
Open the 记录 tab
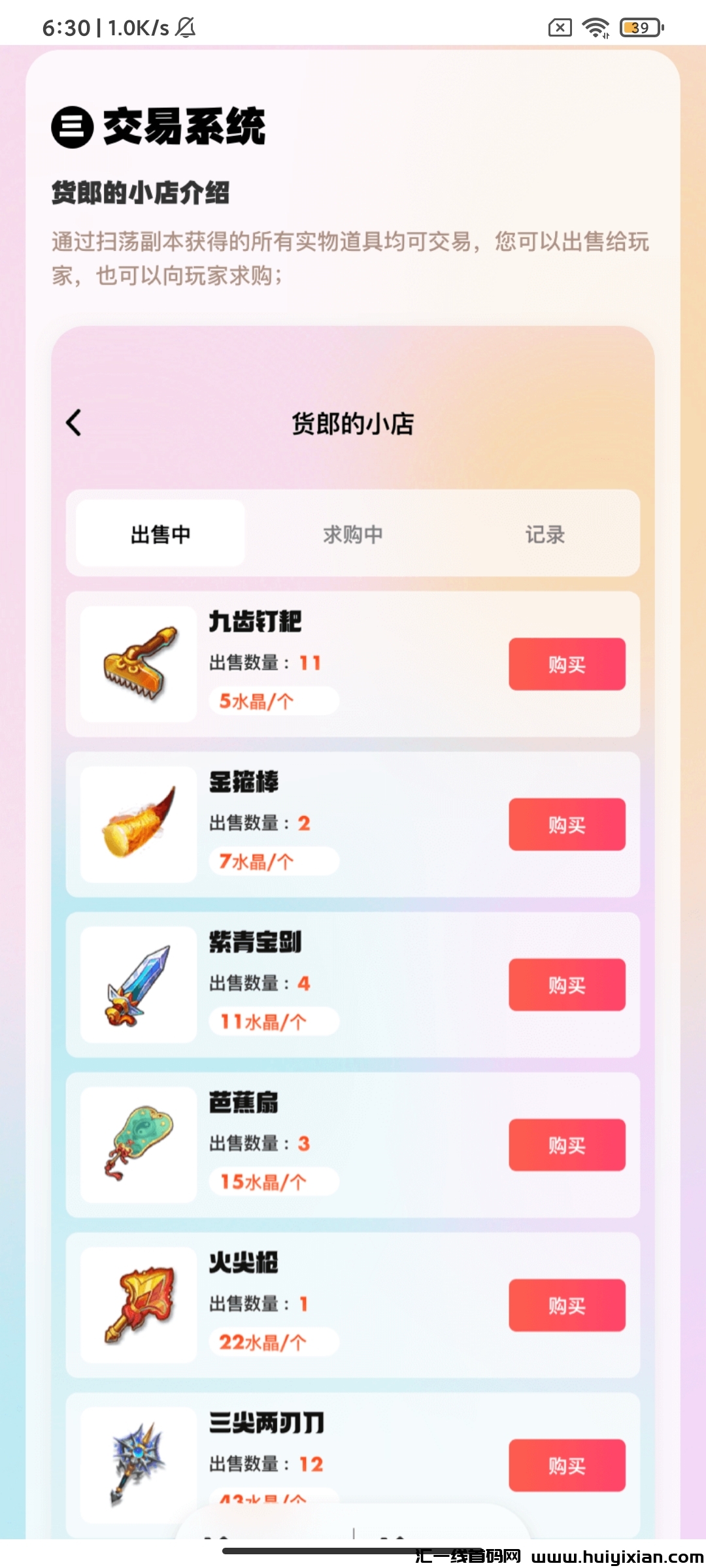[545, 534]
